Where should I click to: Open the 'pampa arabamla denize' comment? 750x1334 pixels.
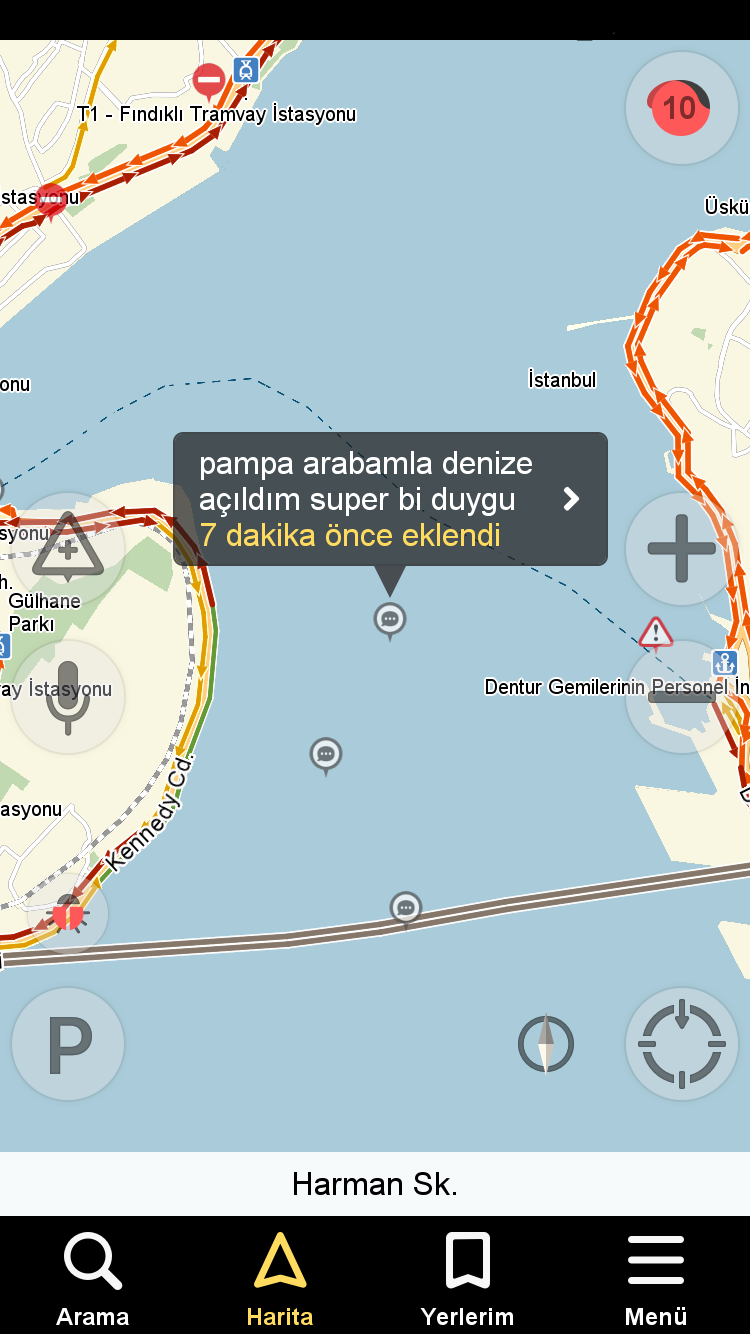(x=390, y=499)
